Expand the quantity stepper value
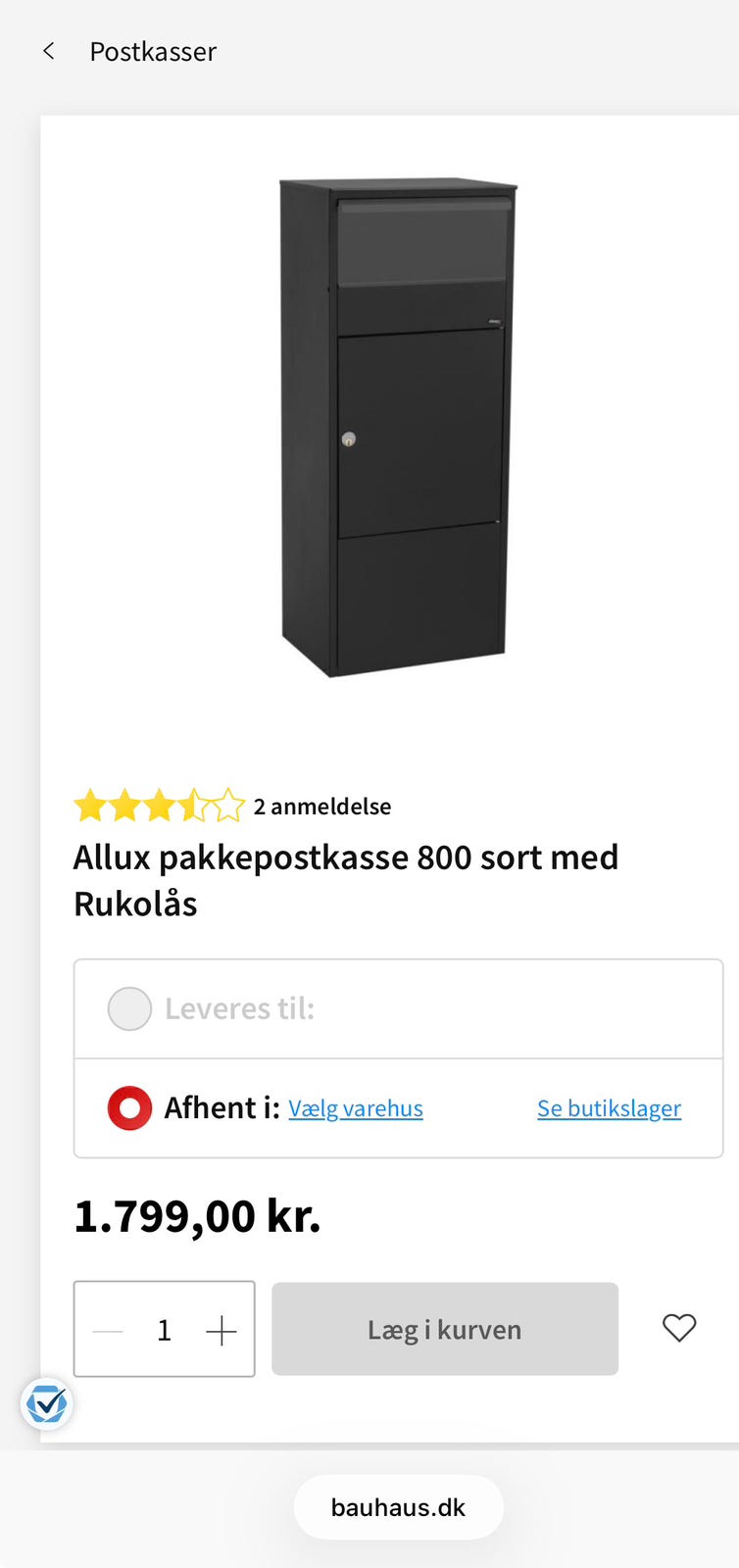The height and width of the screenshot is (1568, 739). pos(164,1329)
